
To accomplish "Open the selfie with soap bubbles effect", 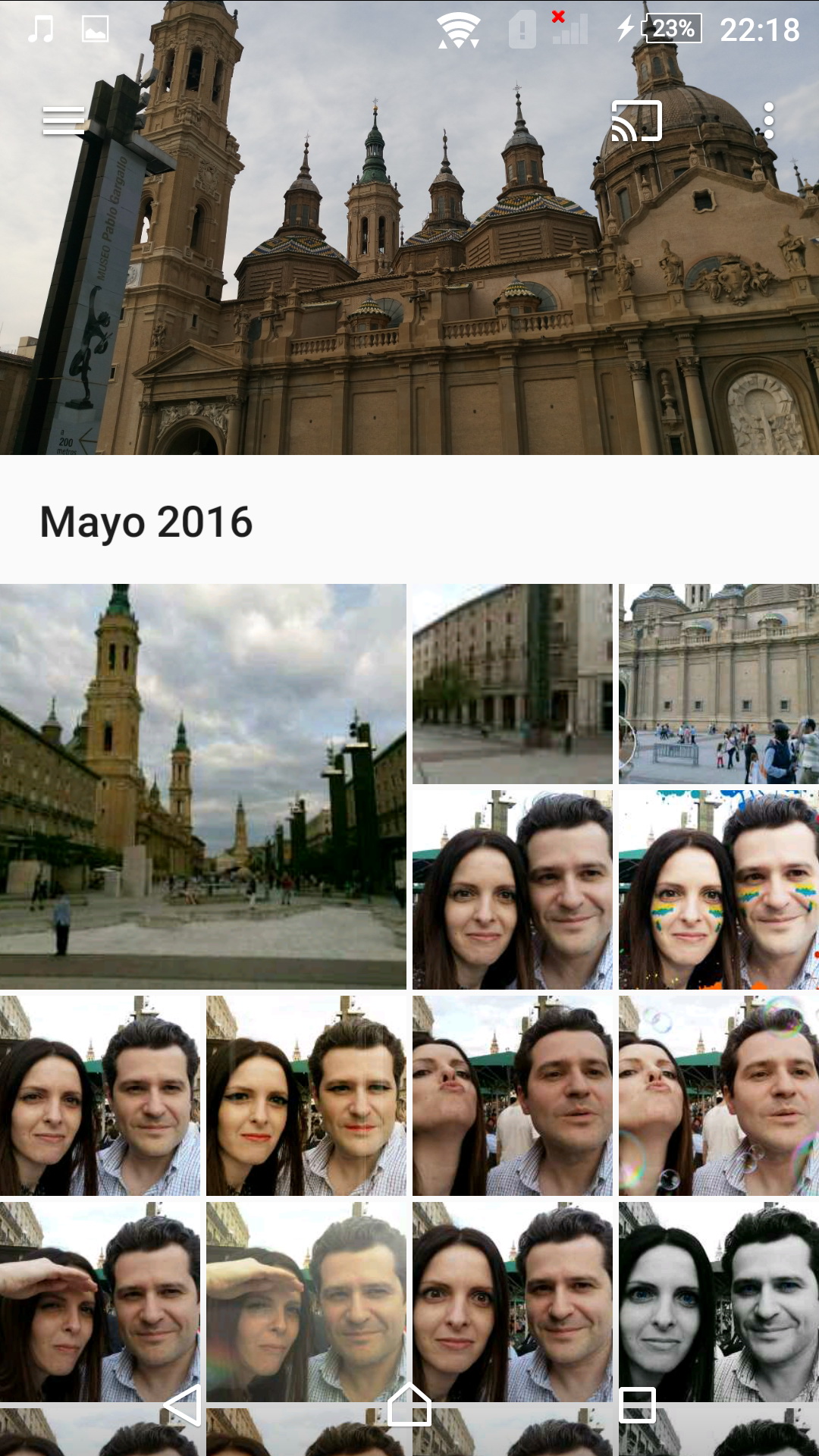I will (718, 1096).
